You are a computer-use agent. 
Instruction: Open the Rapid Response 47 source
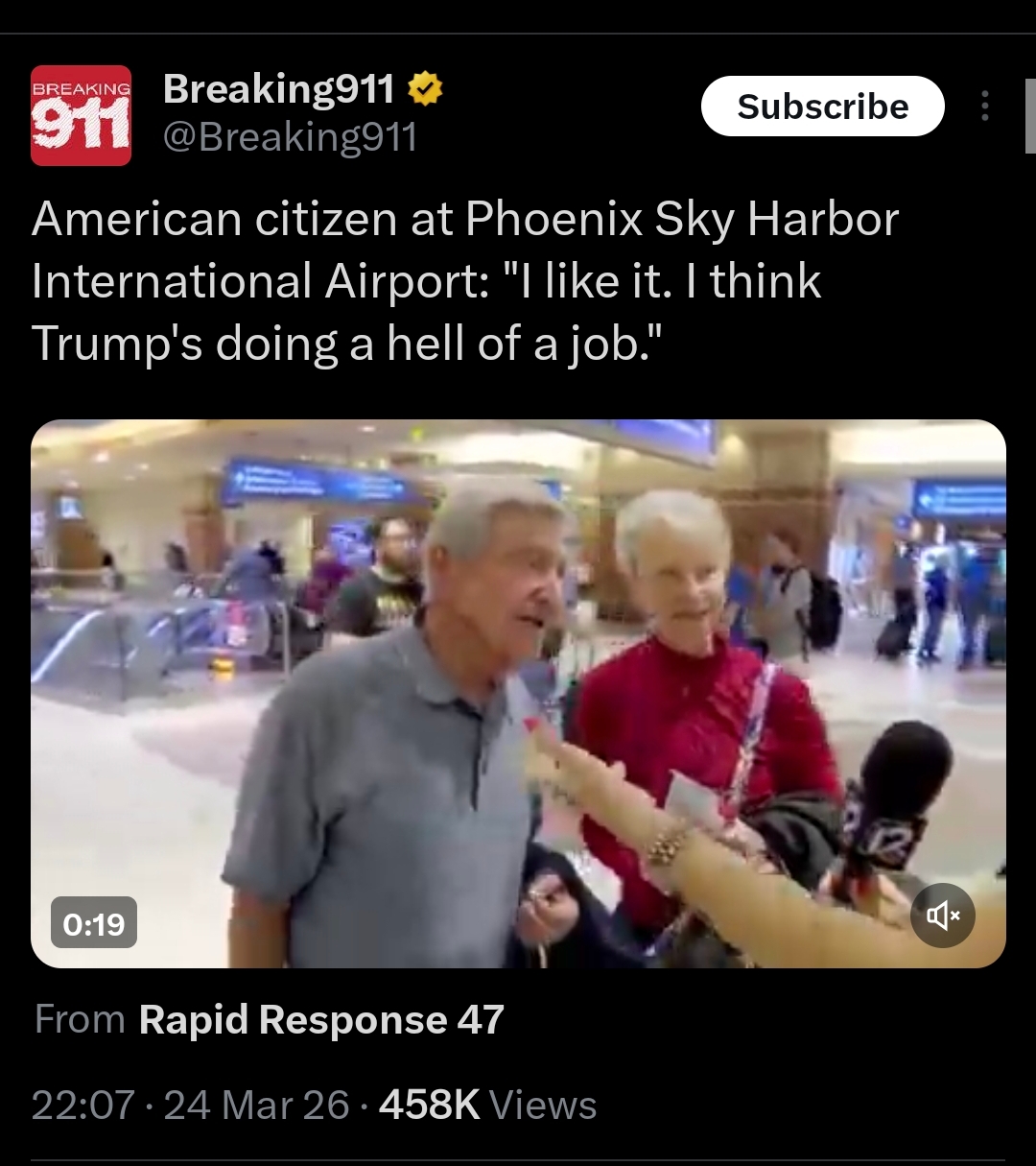(321, 1019)
